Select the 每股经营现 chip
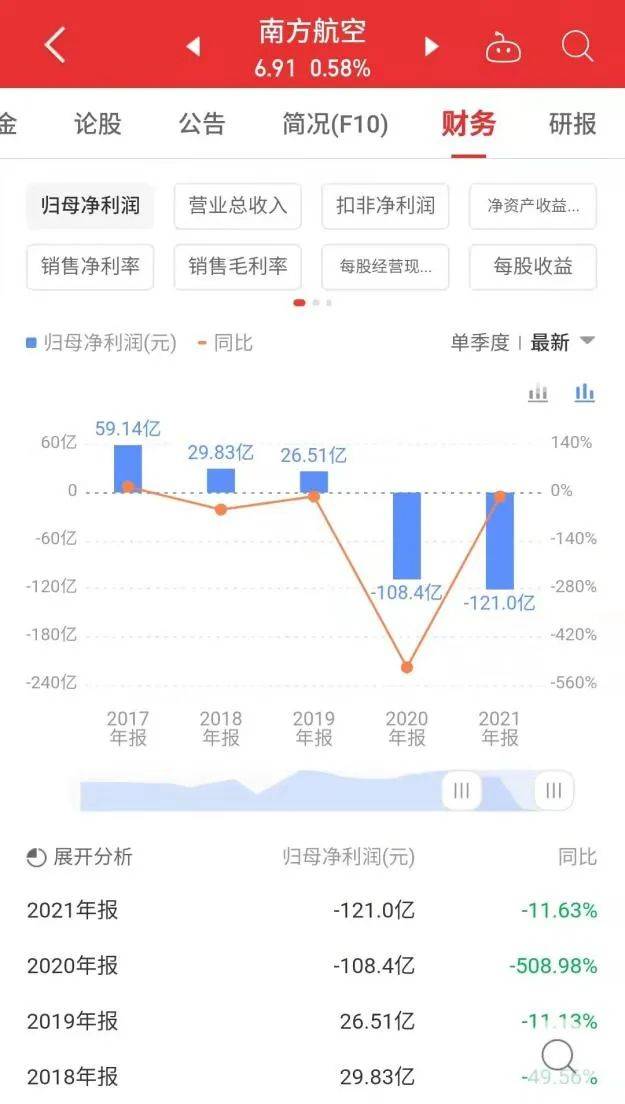 385,267
